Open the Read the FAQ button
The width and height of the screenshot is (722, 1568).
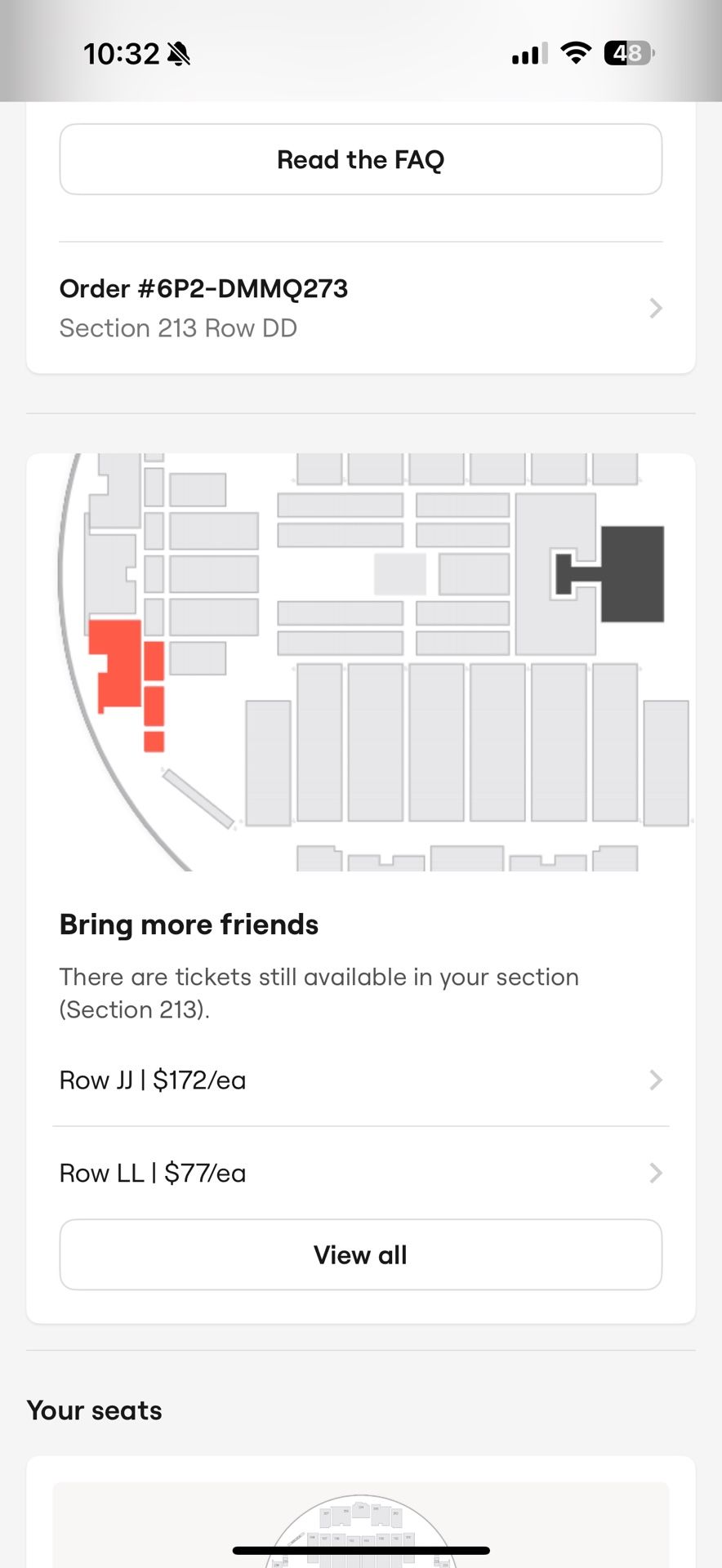[x=360, y=159]
